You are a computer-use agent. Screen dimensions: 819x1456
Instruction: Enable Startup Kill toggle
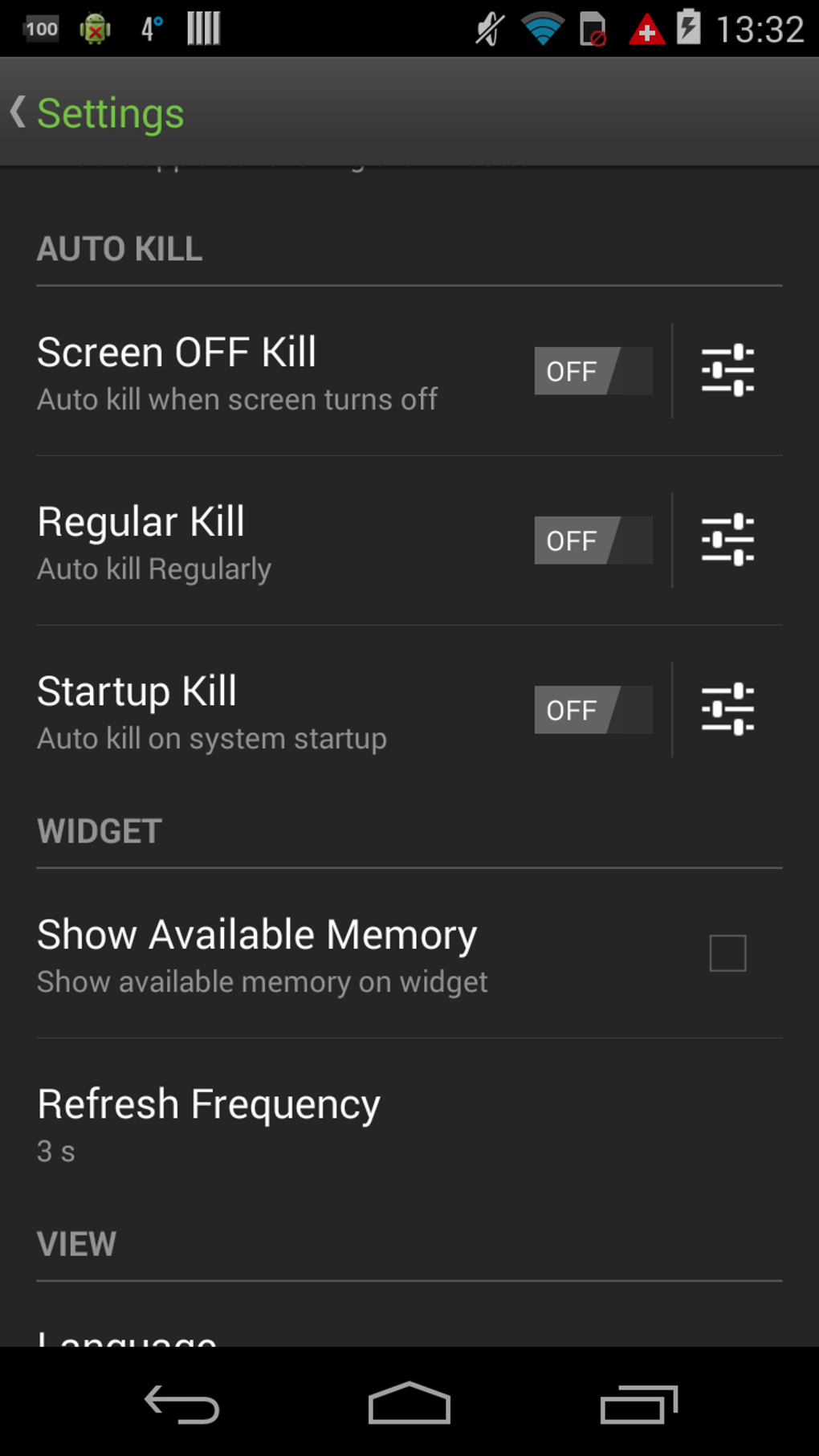tap(593, 709)
